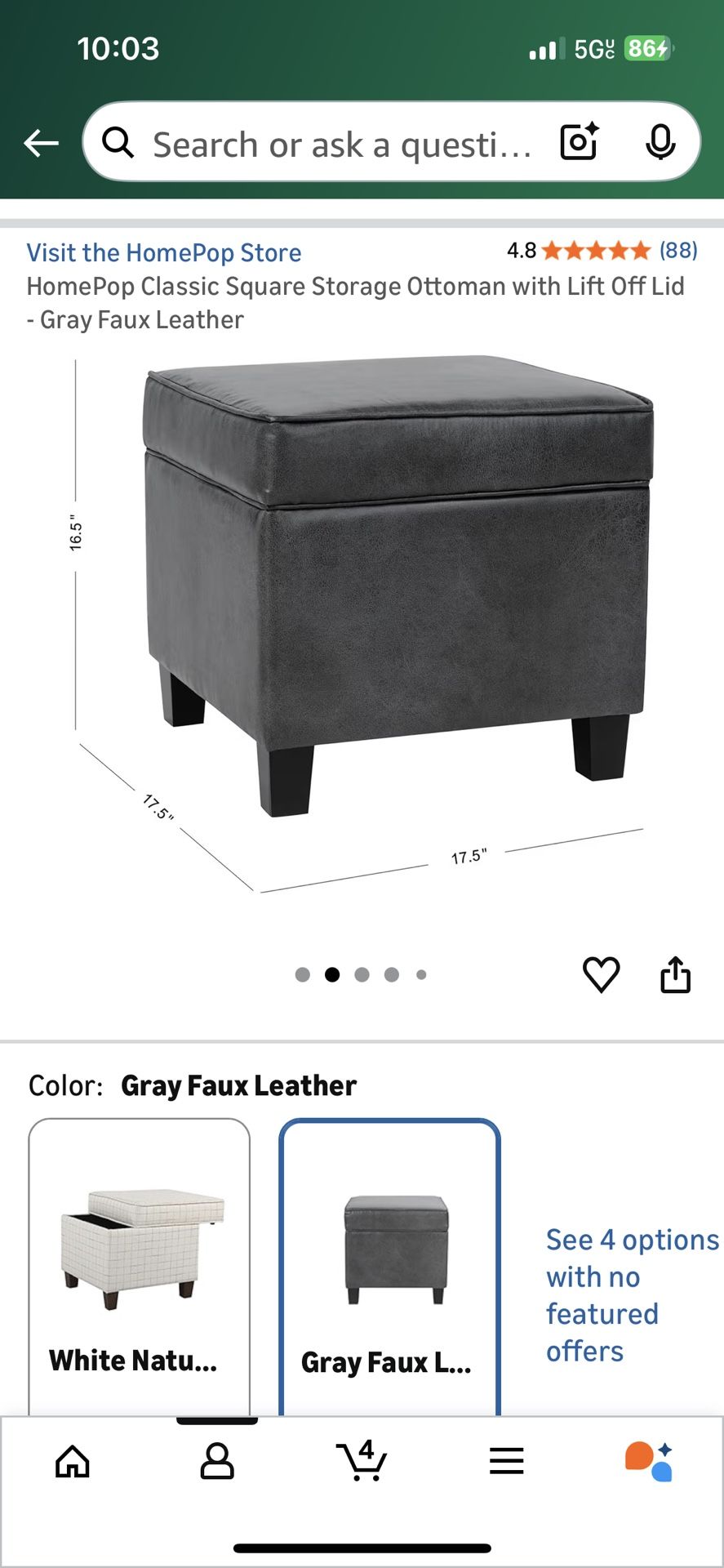
Task: Open Amazon Lens camera search
Action: (579, 141)
